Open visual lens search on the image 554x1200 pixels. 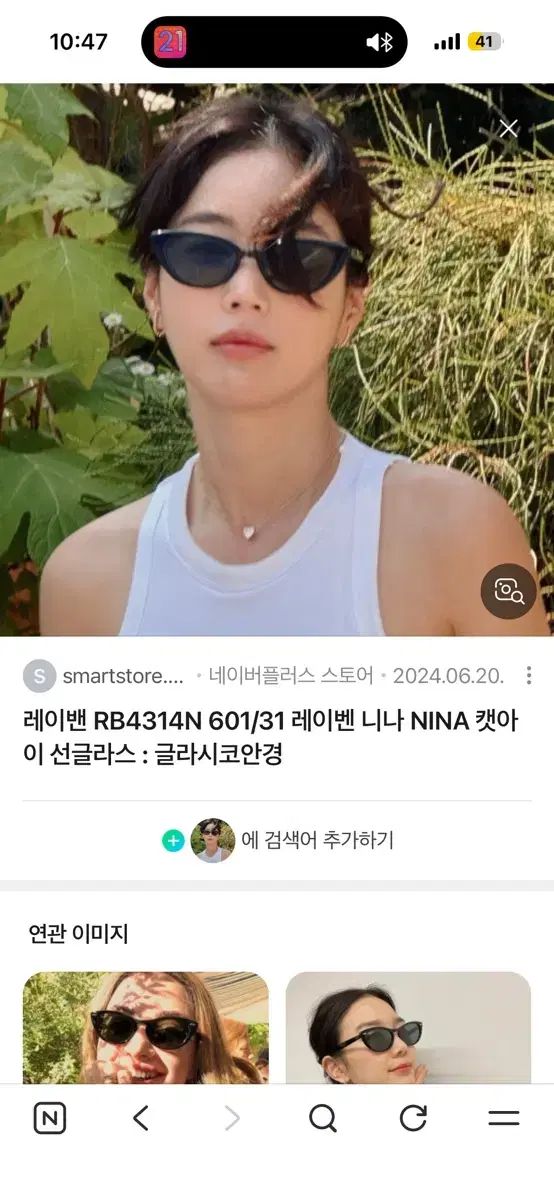coord(509,592)
